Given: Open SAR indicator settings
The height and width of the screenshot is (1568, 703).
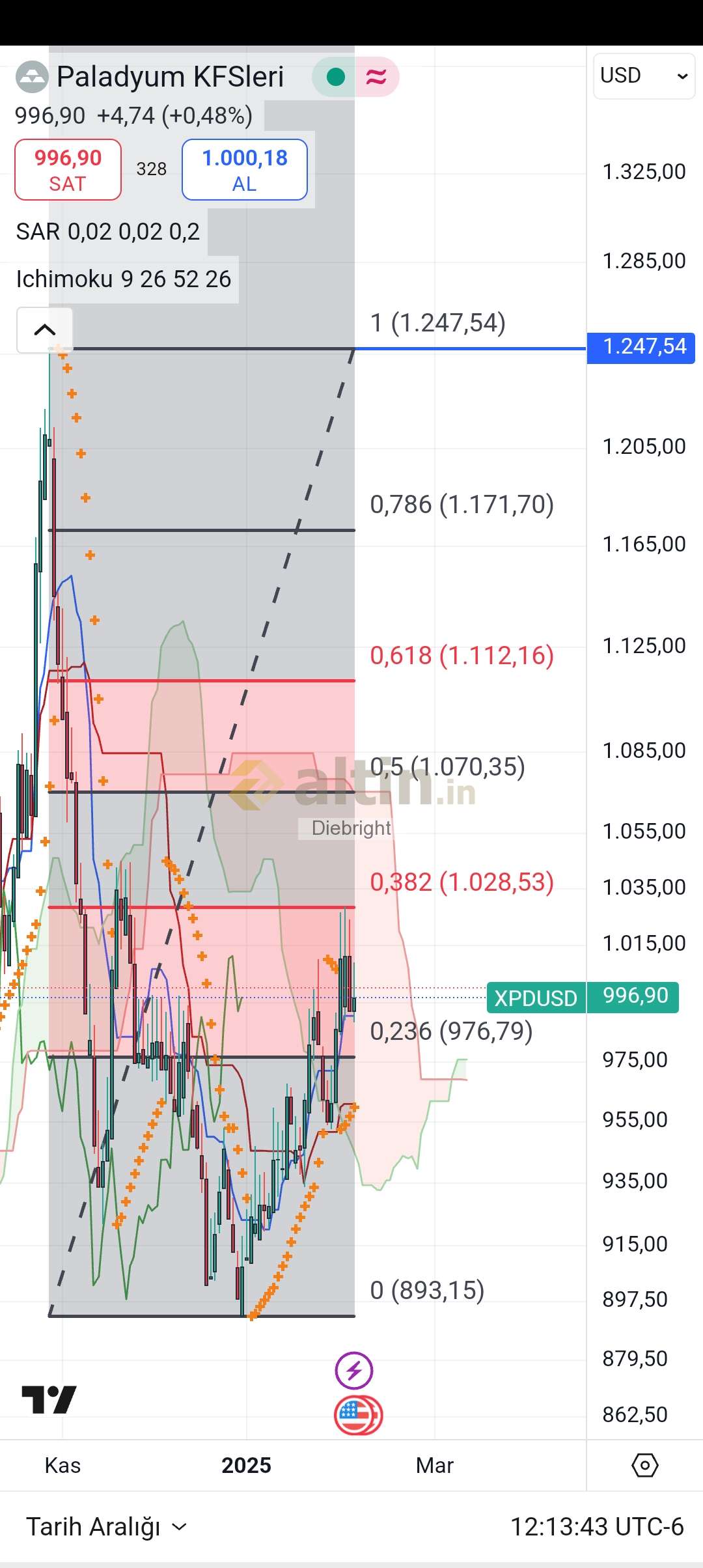Looking at the screenshot, I should 107,232.
